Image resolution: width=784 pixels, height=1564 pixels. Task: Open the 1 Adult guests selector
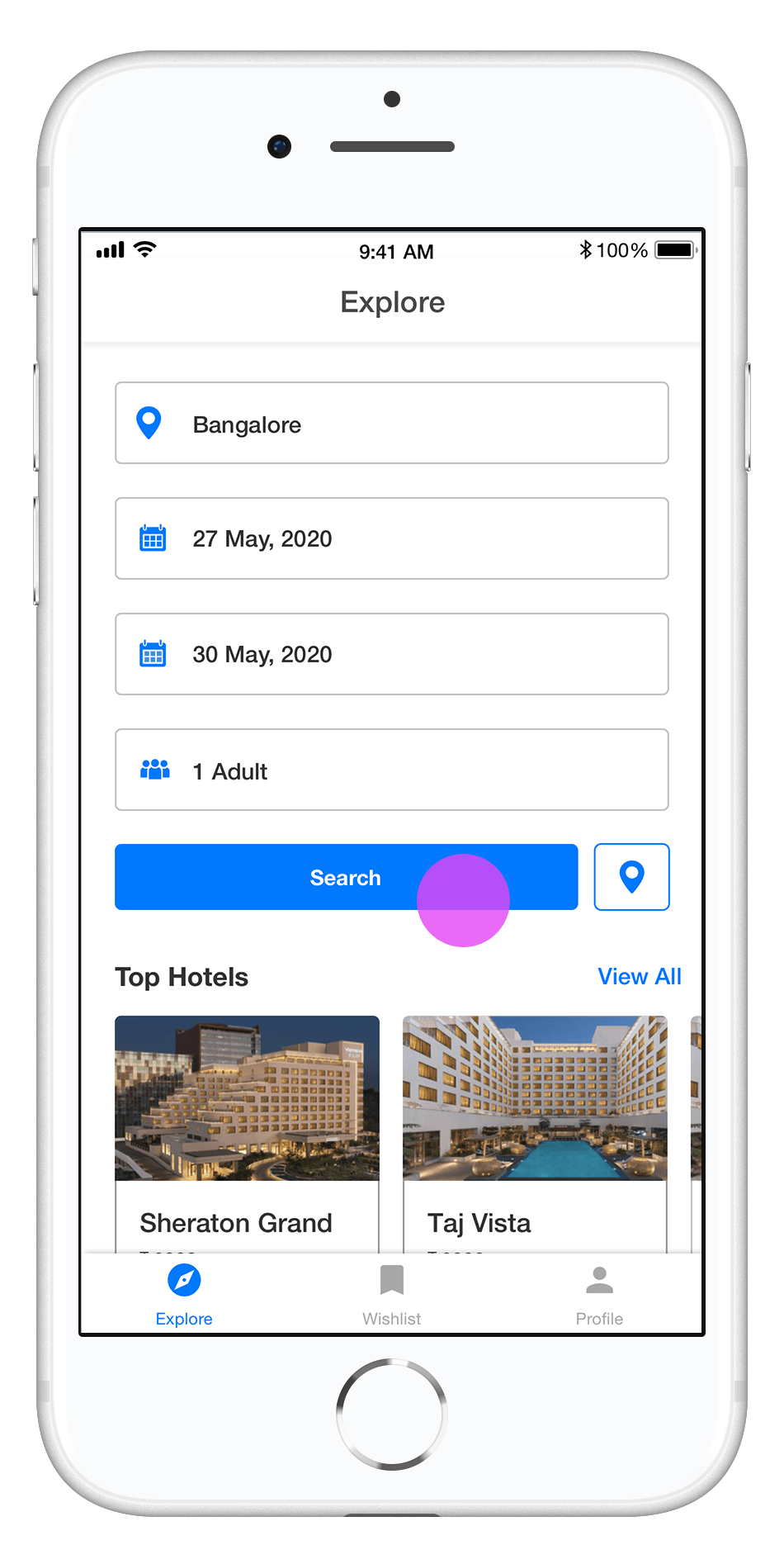coord(391,770)
